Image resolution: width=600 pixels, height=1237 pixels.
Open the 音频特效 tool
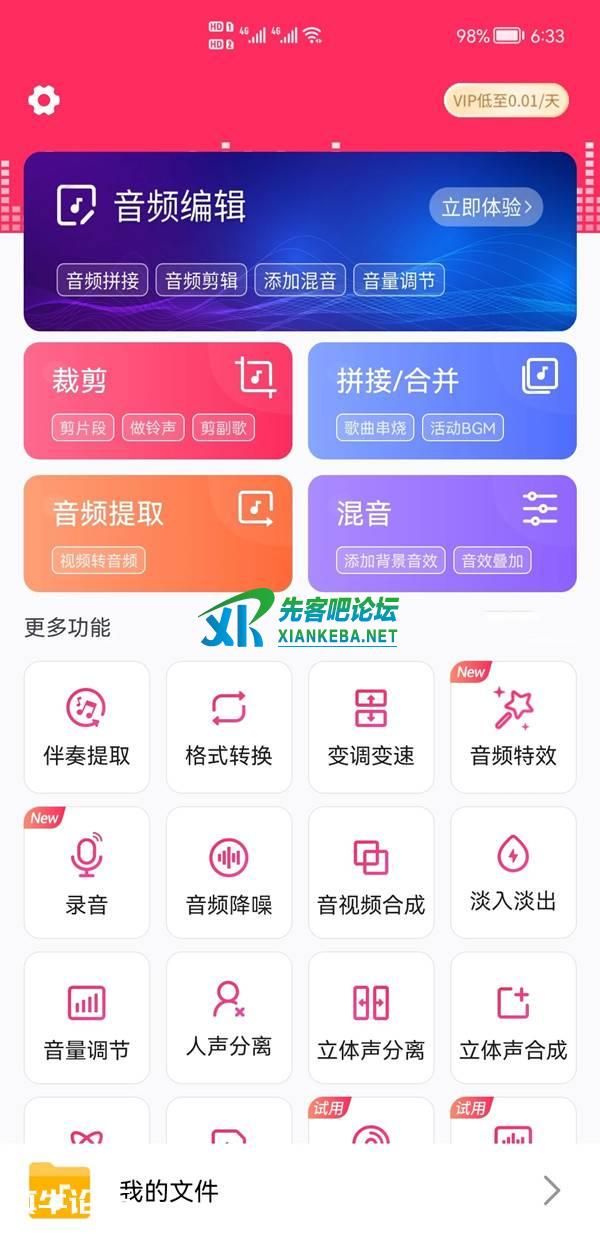click(x=513, y=727)
